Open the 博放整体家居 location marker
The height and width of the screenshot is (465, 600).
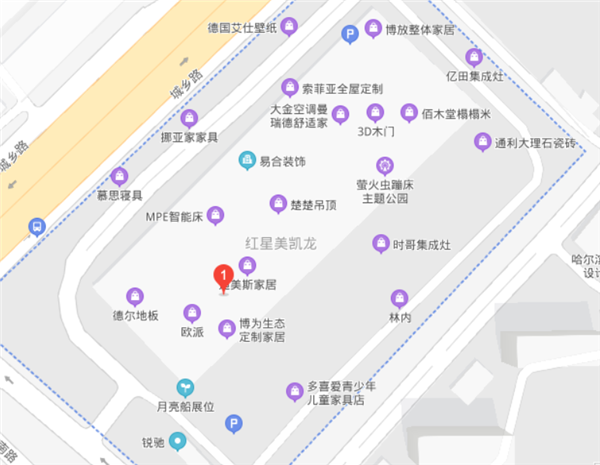374,28
